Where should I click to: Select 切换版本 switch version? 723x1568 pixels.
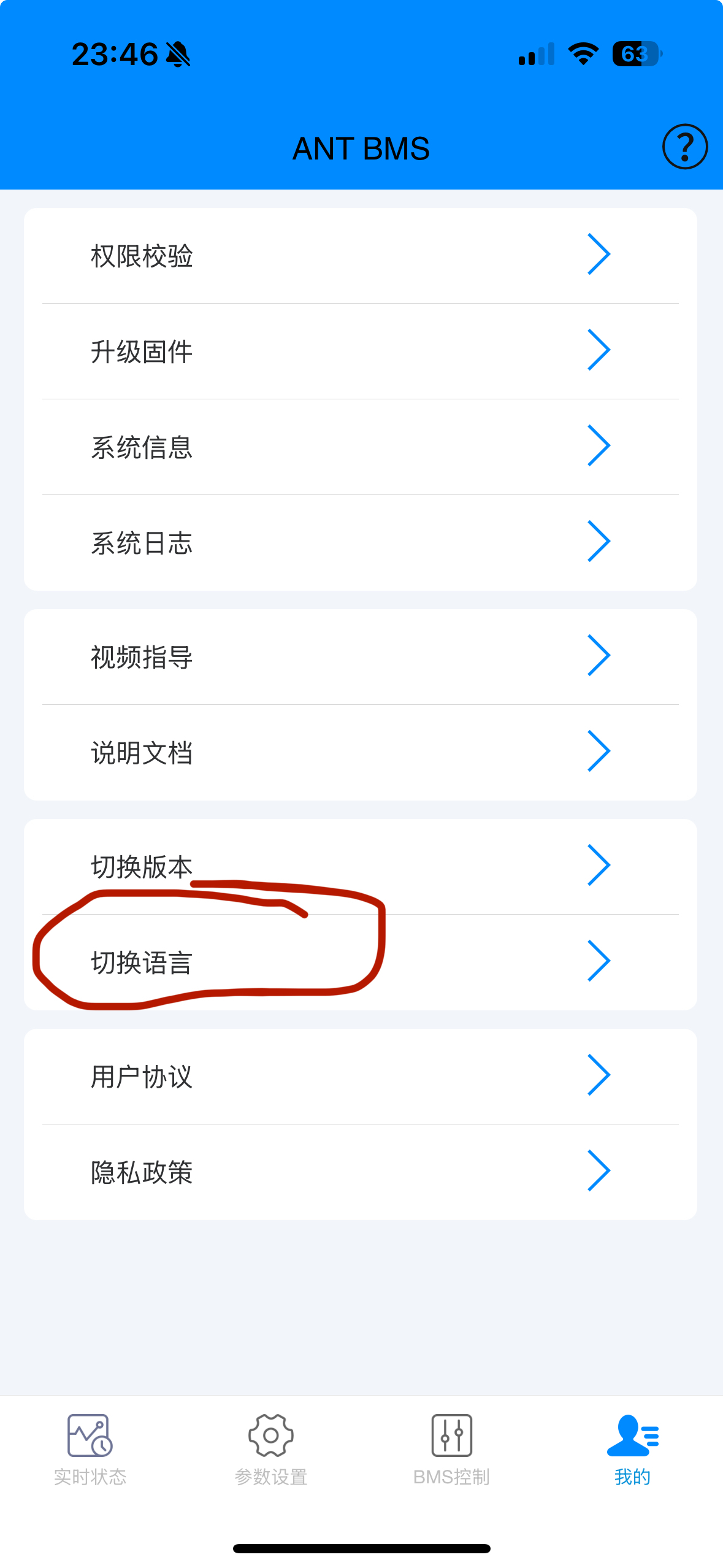(360, 866)
